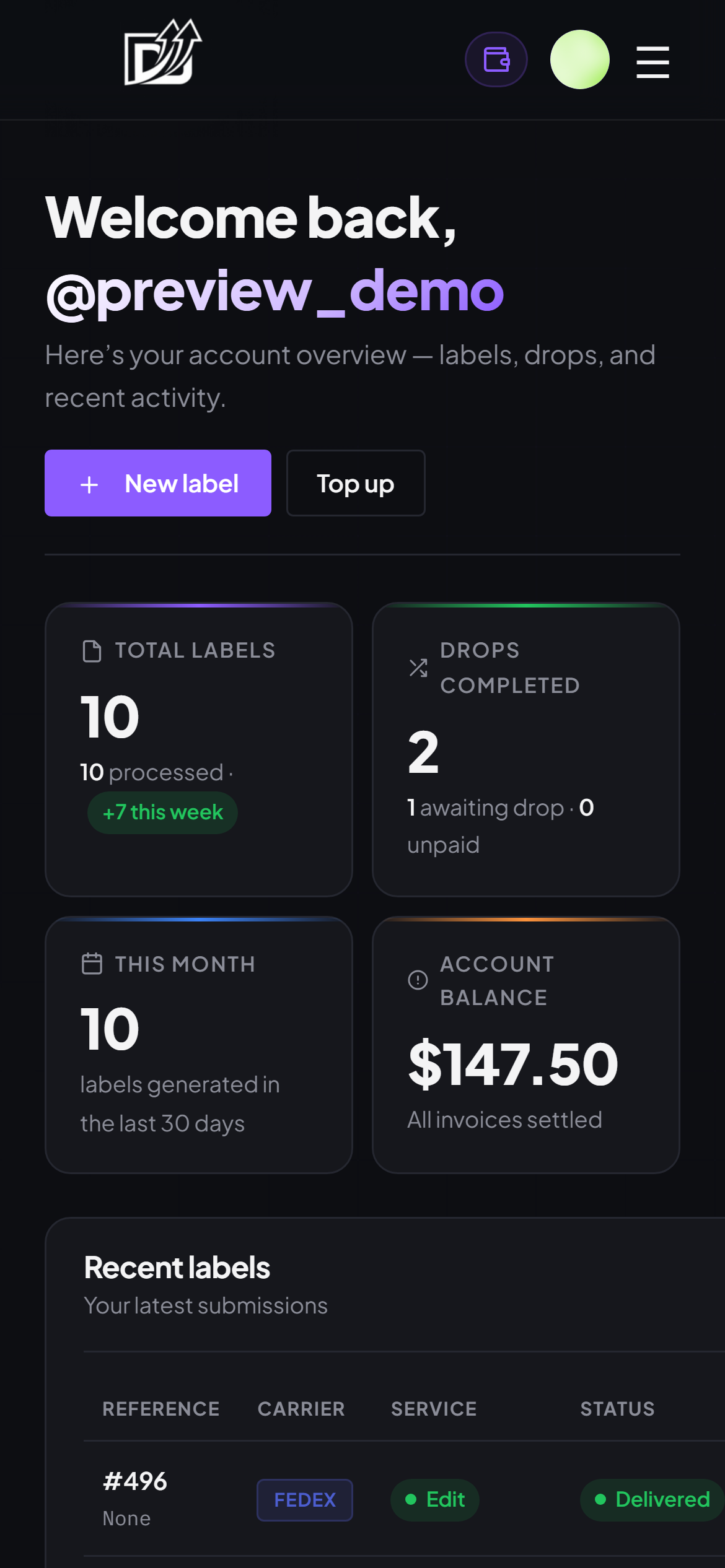Image resolution: width=725 pixels, height=1568 pixels.
Task: Click the calendar icon on This Month card
Action: point(92,964)
